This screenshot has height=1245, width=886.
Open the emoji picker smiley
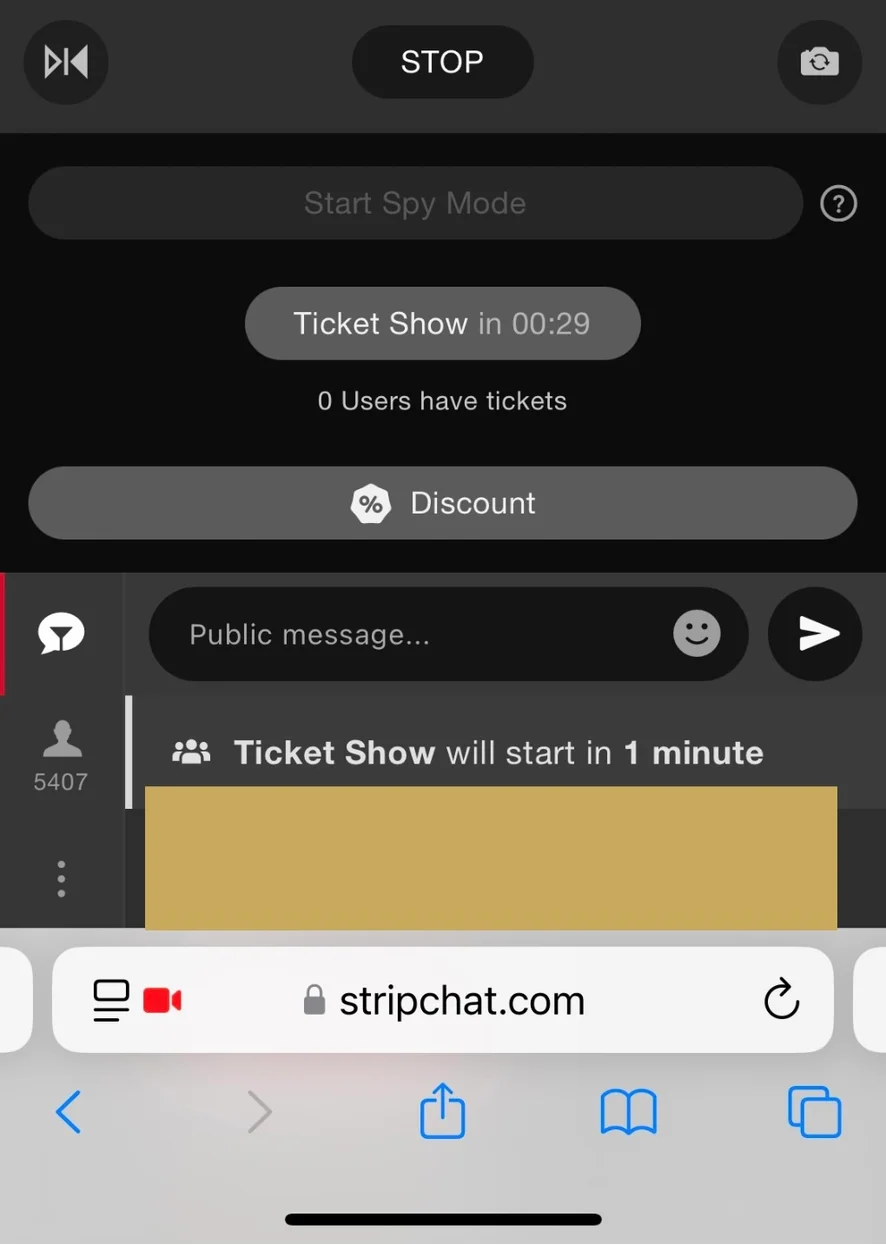[697, 634]
